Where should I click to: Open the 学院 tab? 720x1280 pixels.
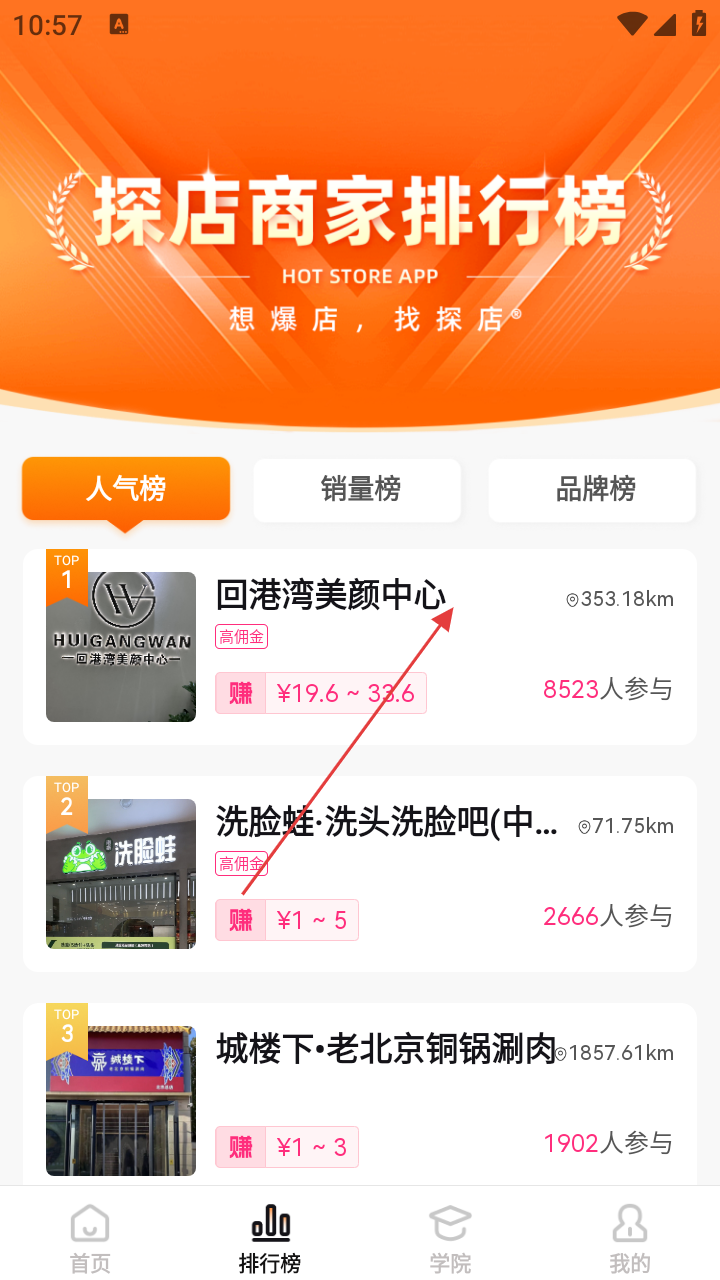pyautogui.click(x=450, y=1237)
